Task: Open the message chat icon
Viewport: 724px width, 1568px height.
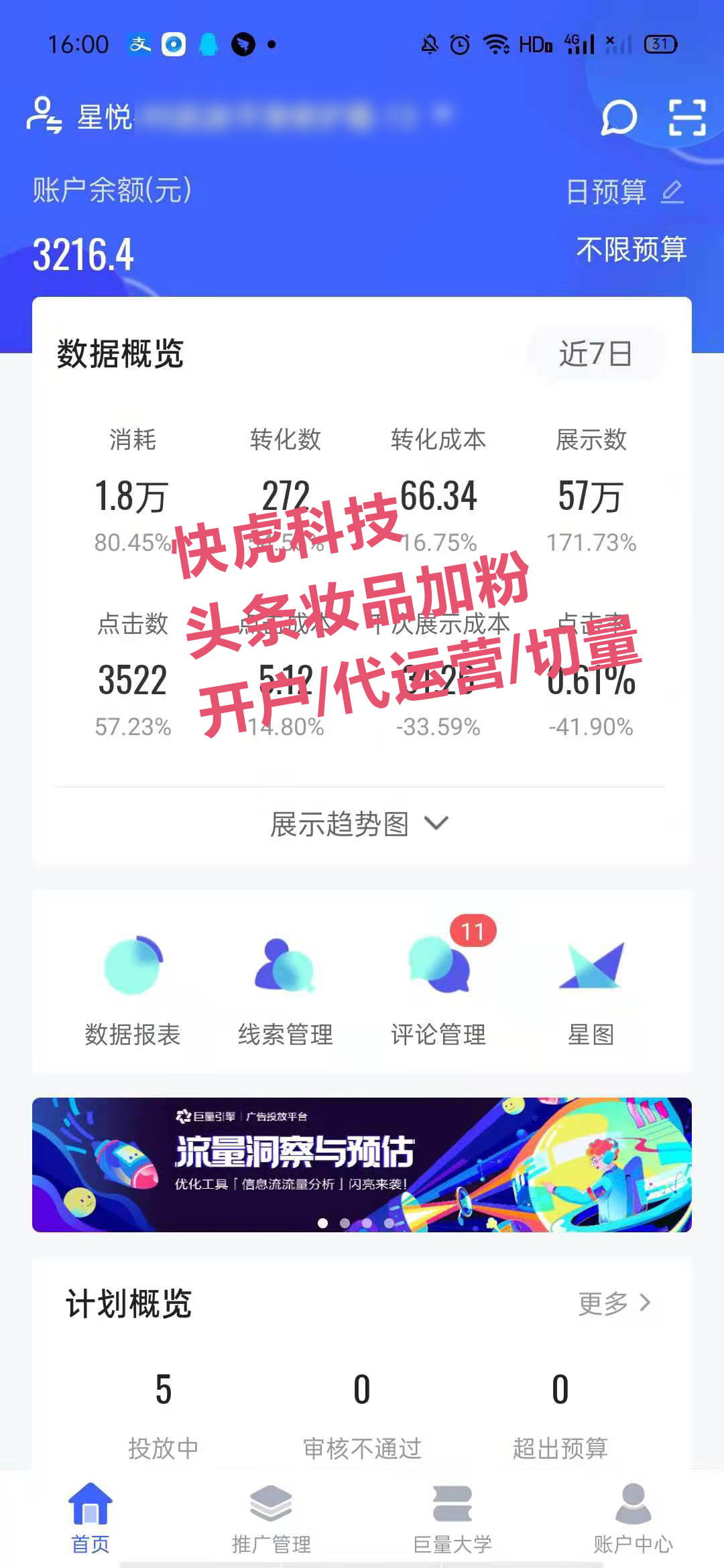Action: pyautogui.click(x=617, y=118)
